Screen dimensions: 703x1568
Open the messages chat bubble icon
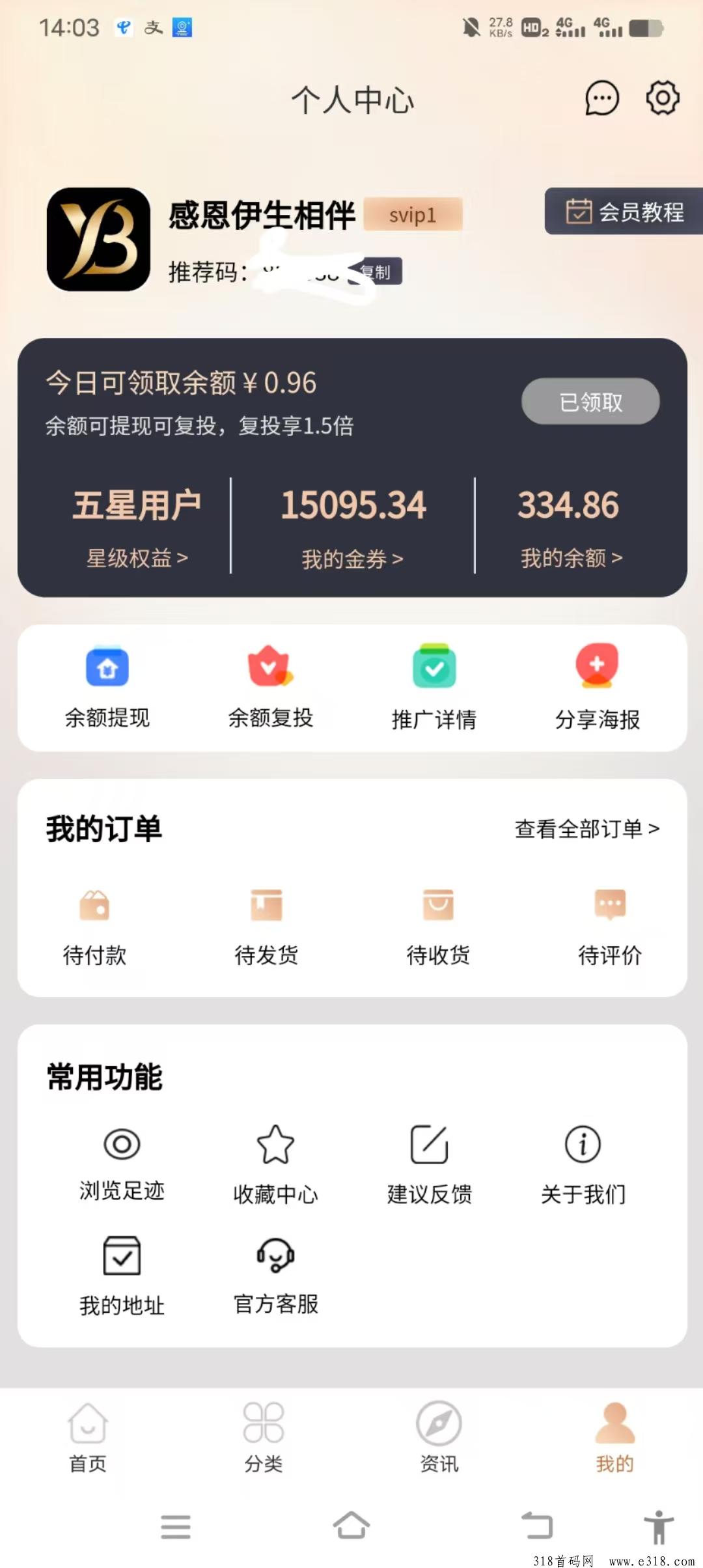[602, 98]
